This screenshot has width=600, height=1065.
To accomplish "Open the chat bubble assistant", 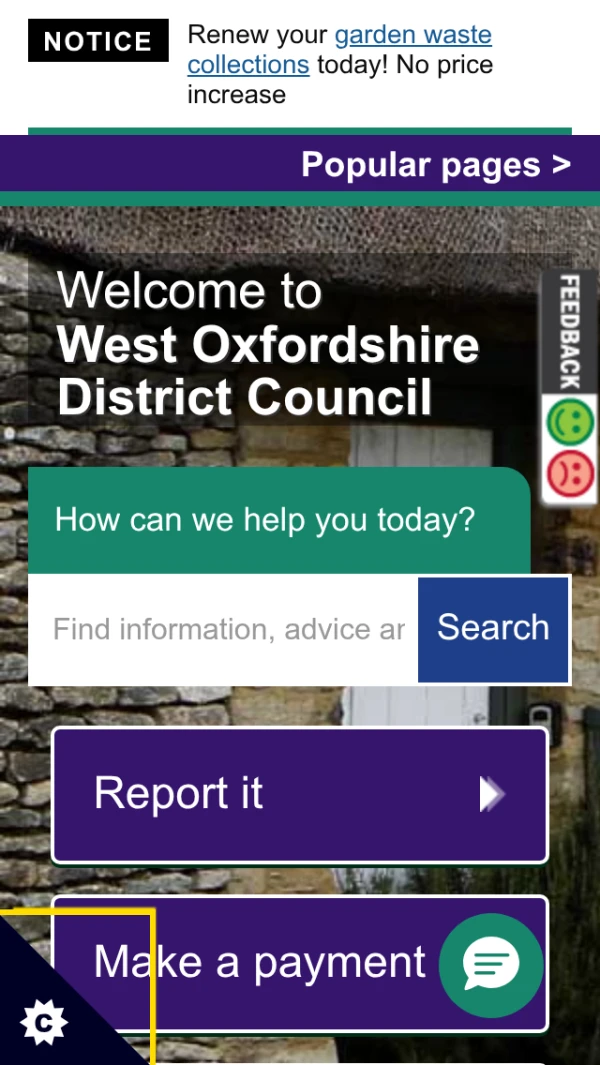I will 491,964.
